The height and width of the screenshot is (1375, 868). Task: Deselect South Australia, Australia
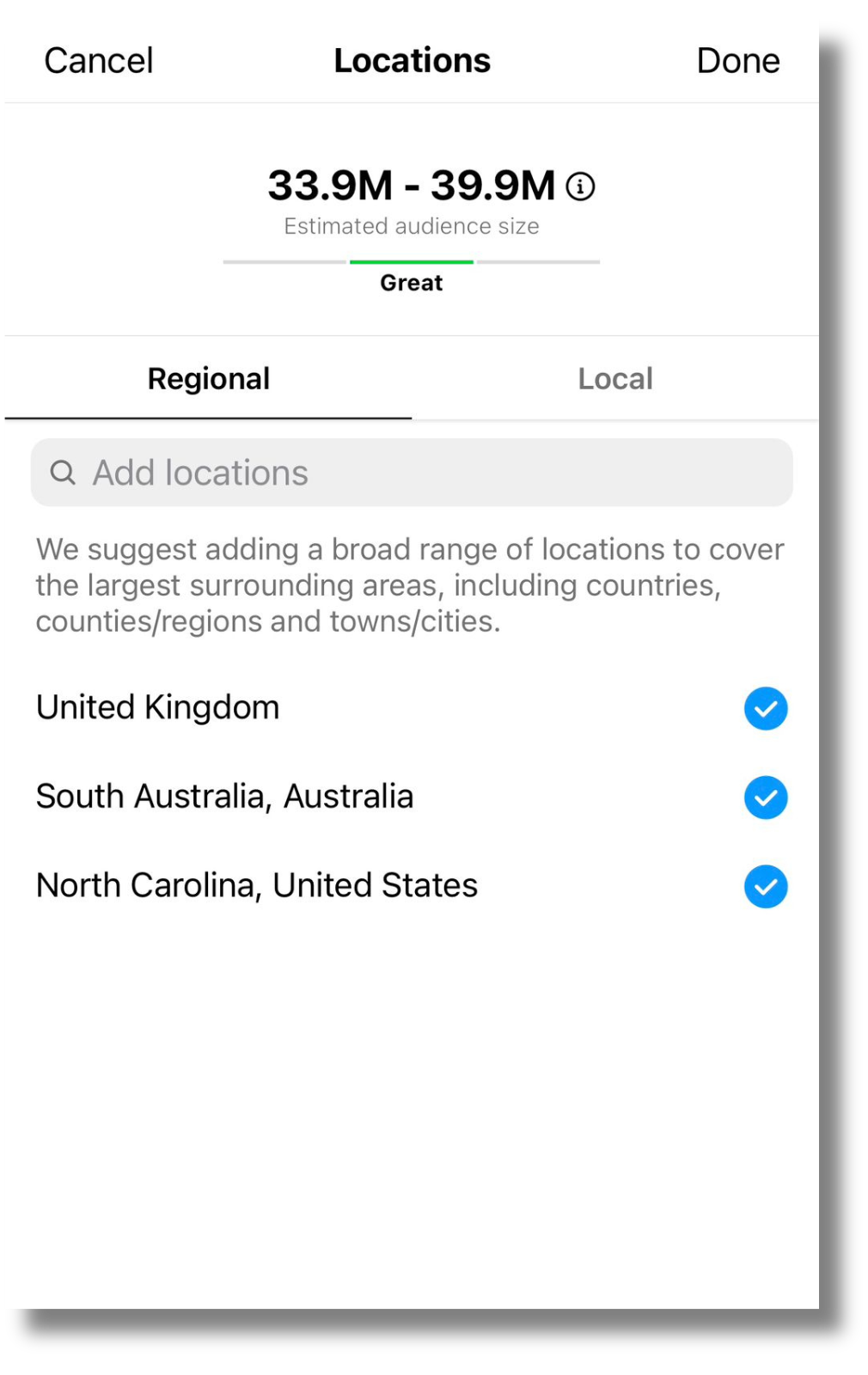tap(765, 797)
